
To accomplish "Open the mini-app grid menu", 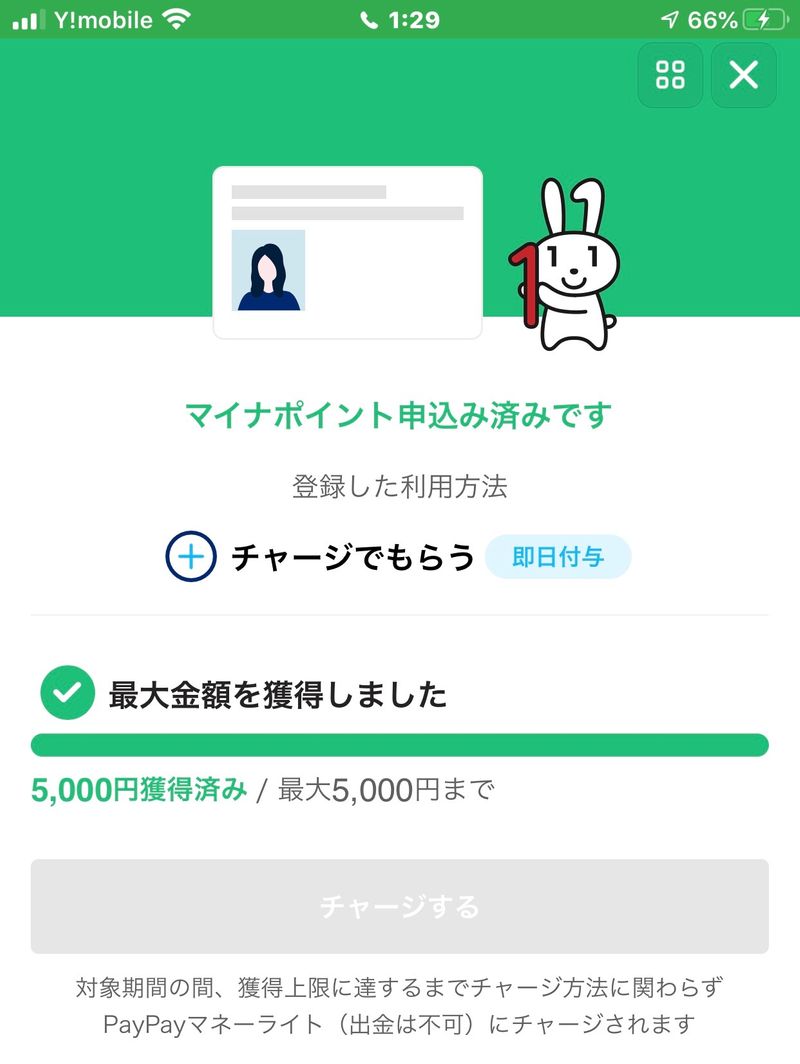I will coord(670,75).
